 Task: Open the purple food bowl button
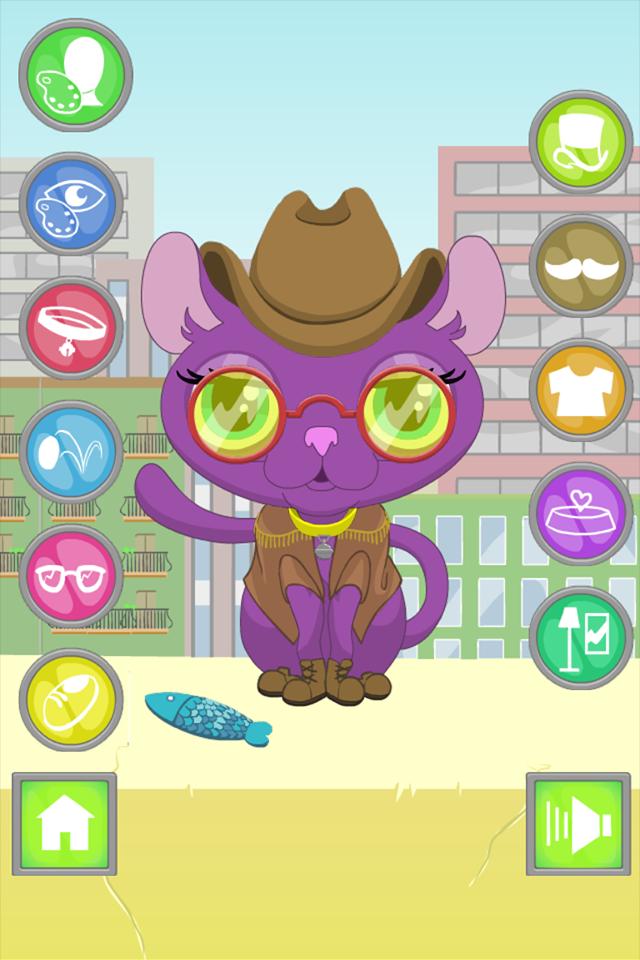click(x=580, y=513)
